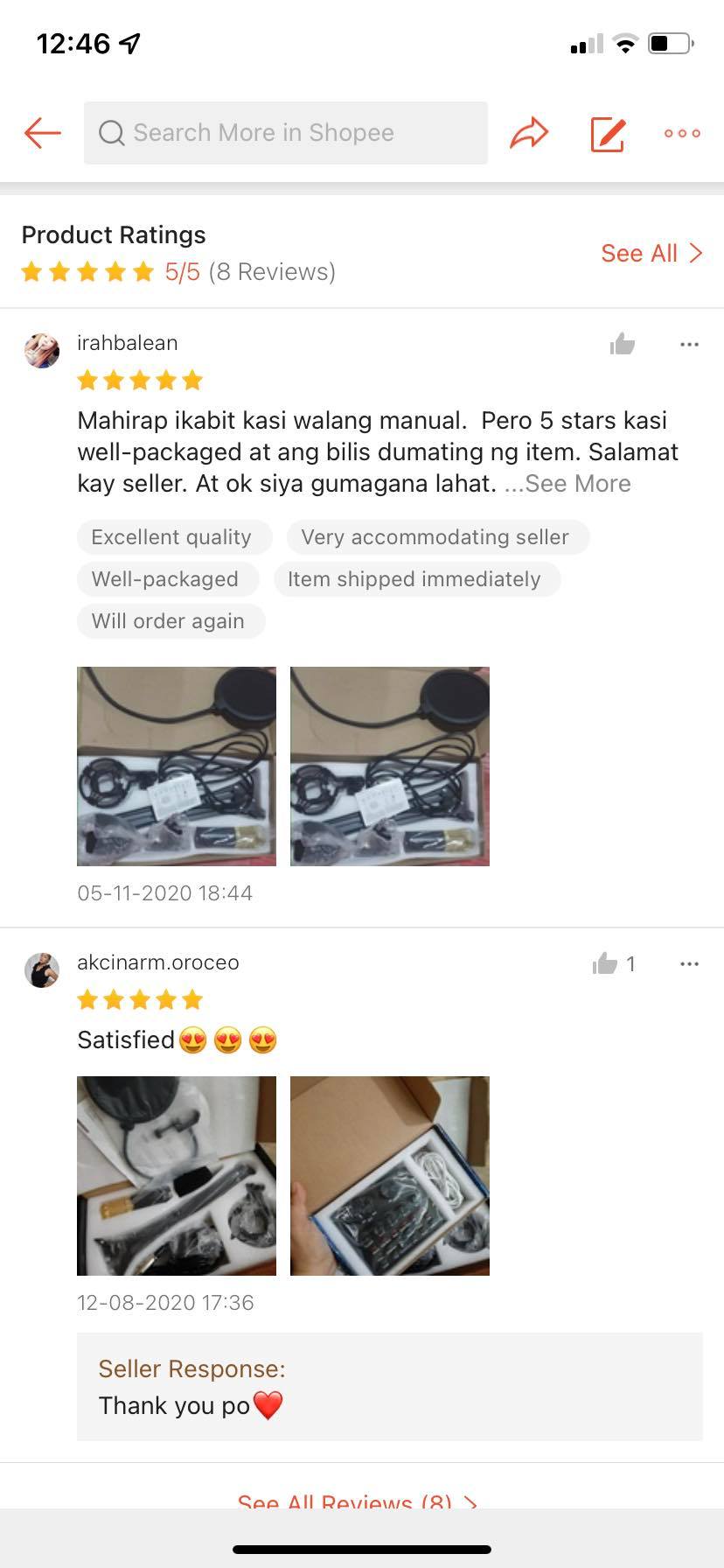Tap the 'Very accommodating seller' tag
The width and height of the screenshot is (724, 1568).
tap(435, 536)
